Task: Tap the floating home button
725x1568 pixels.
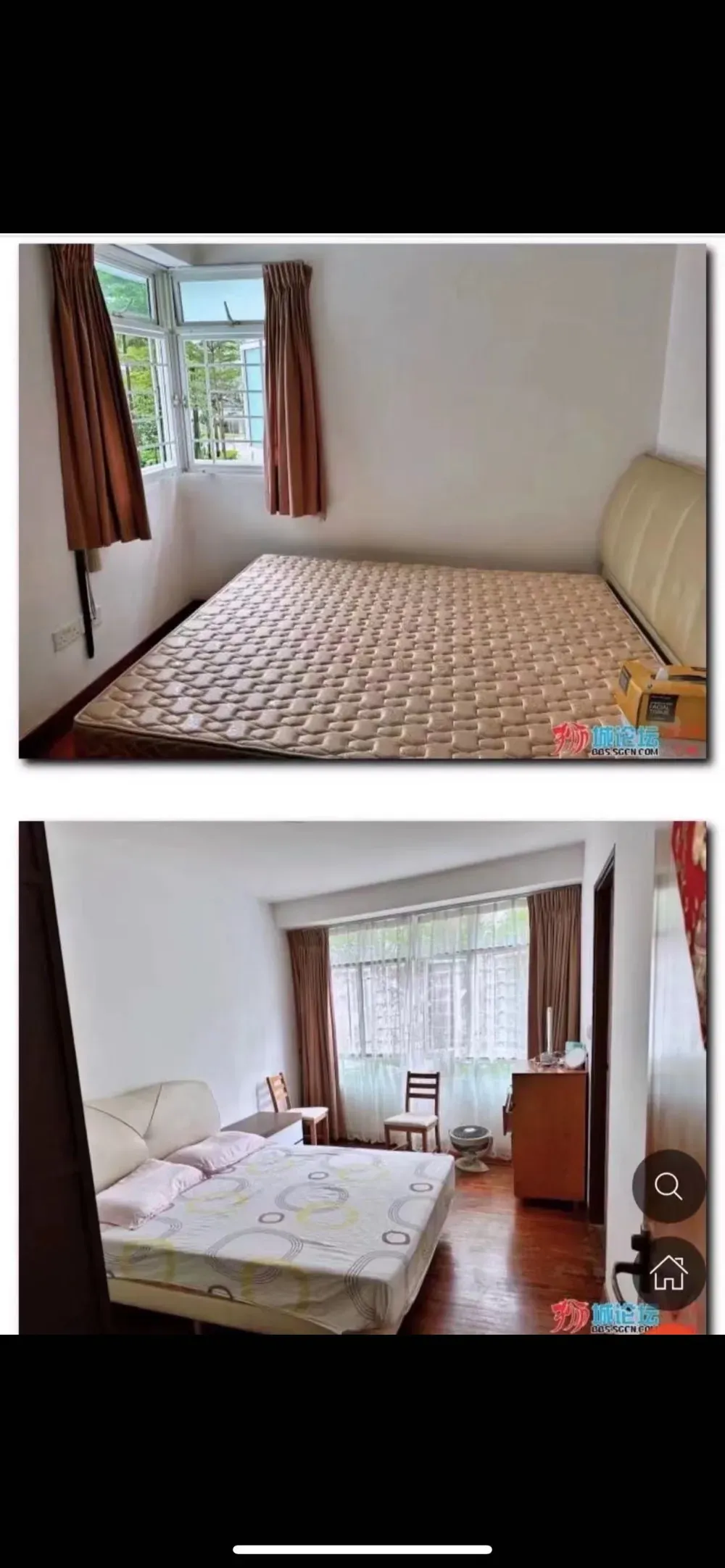Action: click(668, 1273)
